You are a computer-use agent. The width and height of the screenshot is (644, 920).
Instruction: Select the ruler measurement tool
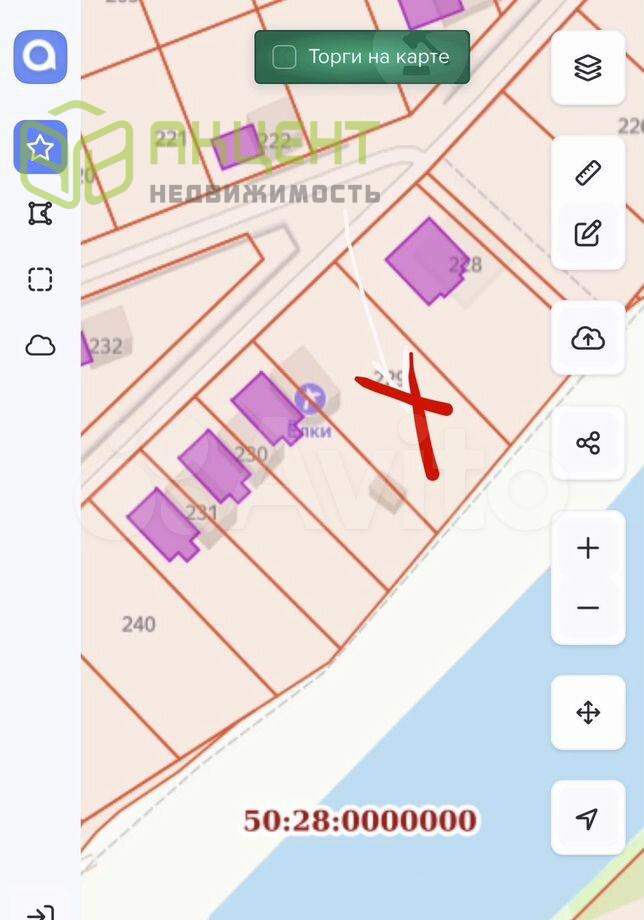588,173
